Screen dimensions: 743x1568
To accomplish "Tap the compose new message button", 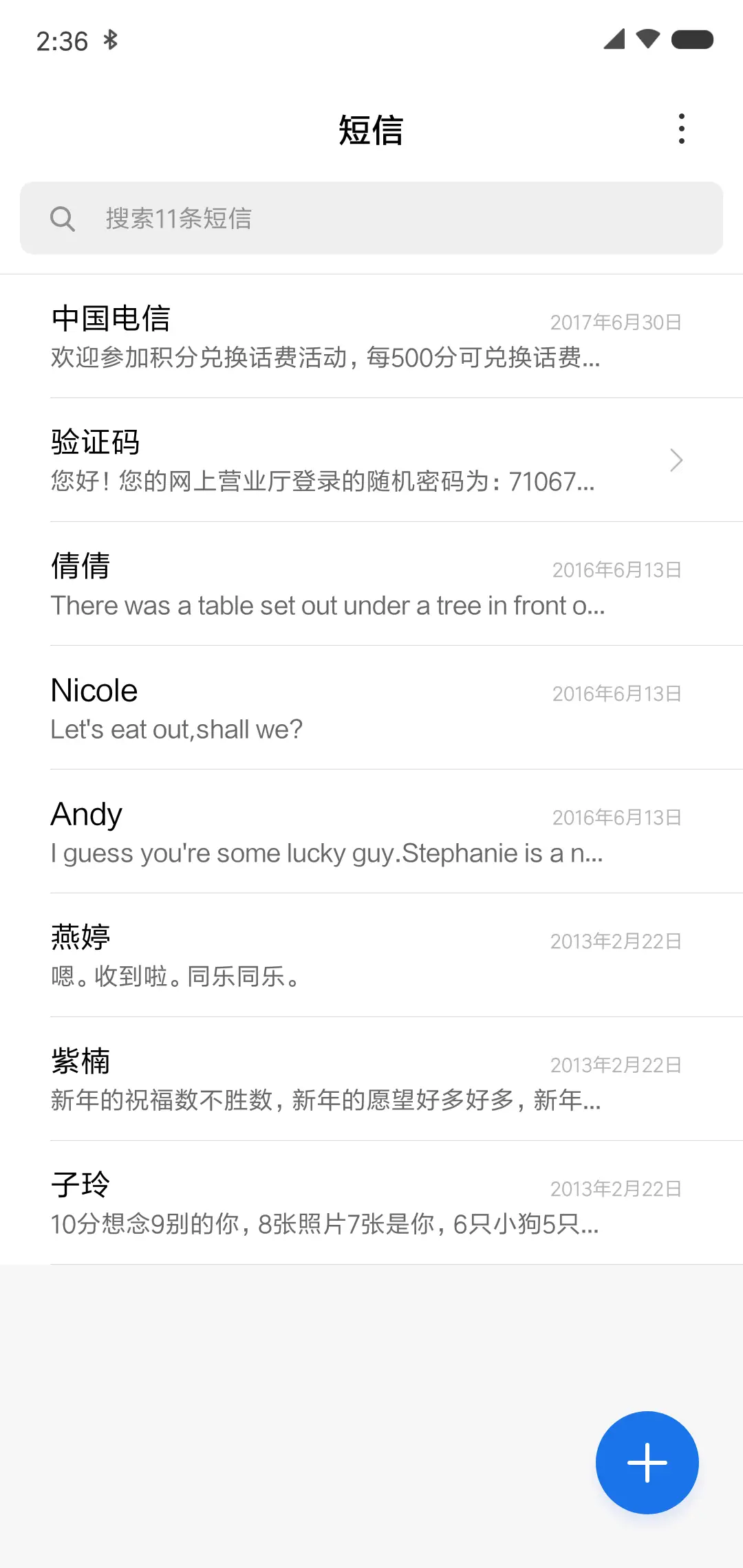I will (x=646, y=1462).
